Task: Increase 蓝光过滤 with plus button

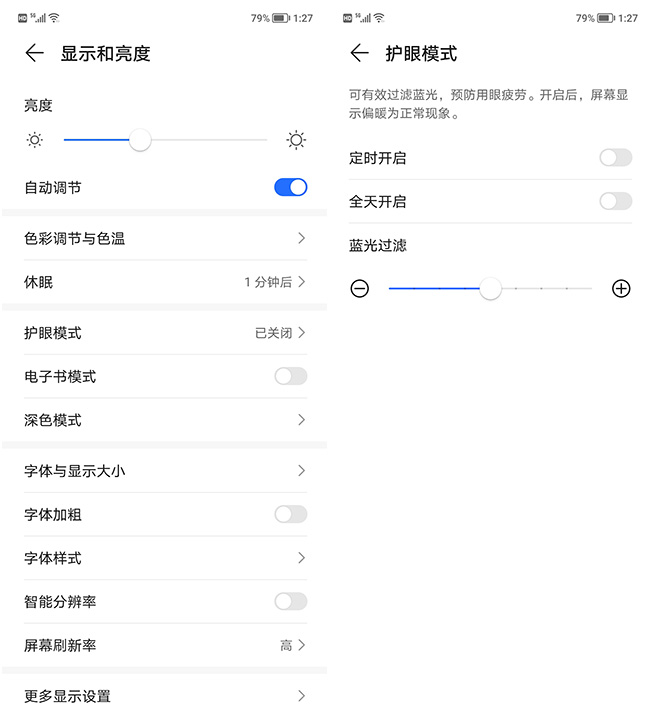Action: [x=621, y=289]
